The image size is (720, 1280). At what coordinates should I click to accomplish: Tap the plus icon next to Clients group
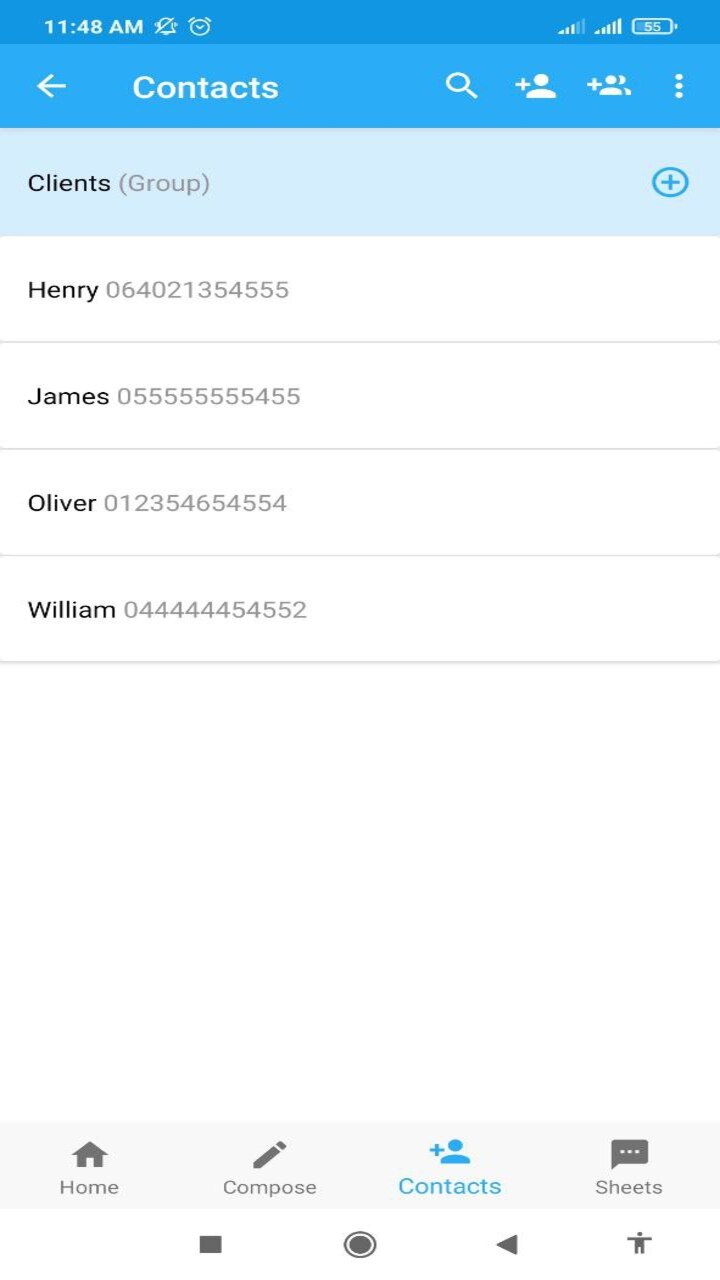click(x=669, y=182)
